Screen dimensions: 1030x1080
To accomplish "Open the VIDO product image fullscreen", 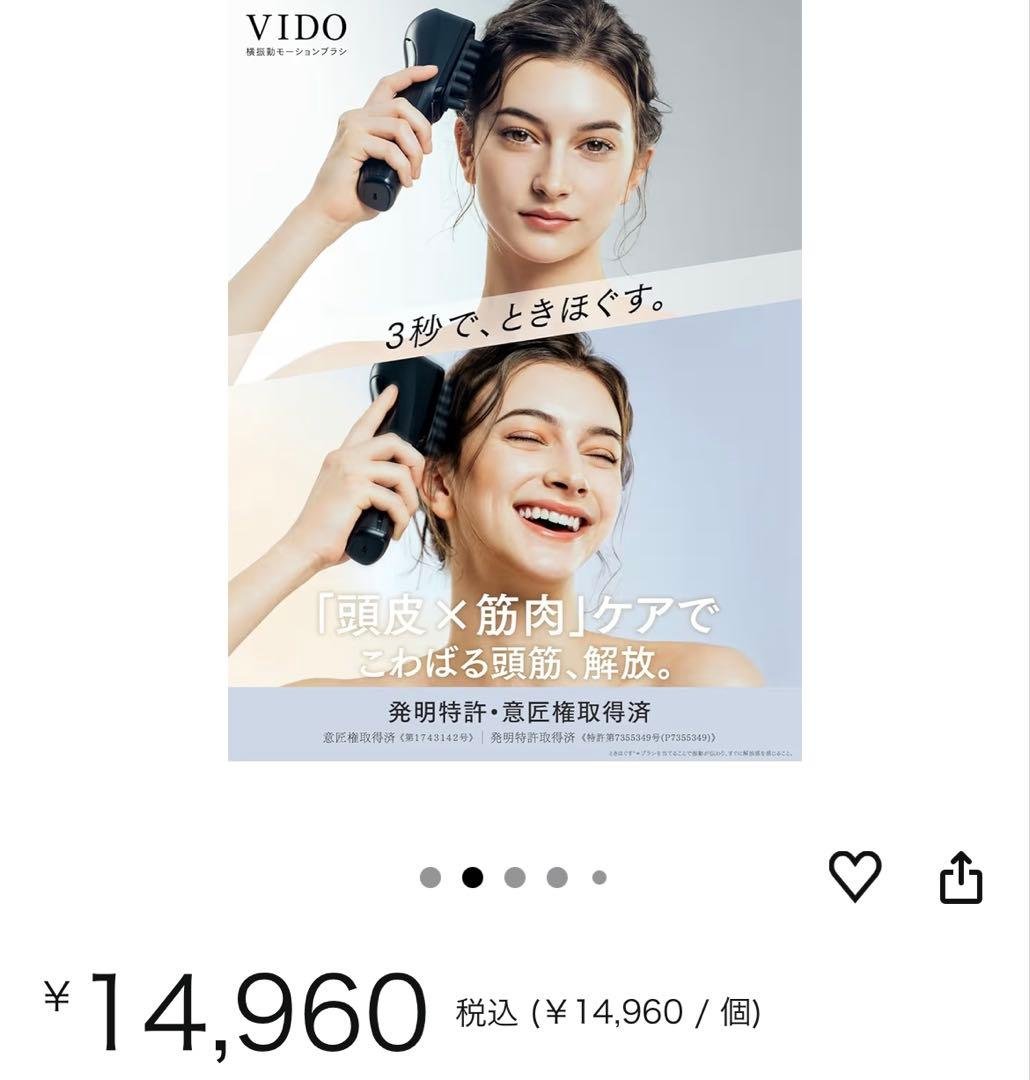I will 514,380.
